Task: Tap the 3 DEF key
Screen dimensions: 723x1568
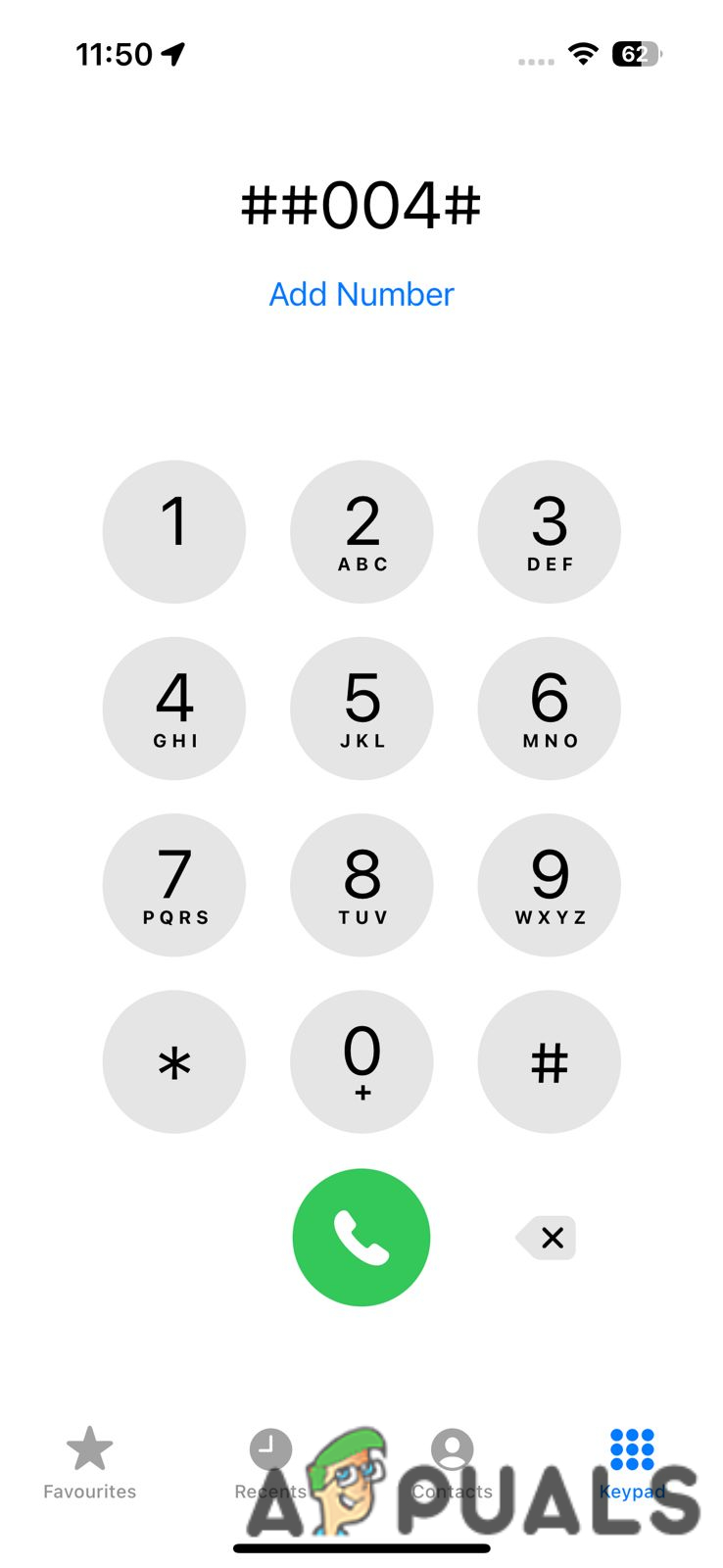Action: [x=549, y=531]
